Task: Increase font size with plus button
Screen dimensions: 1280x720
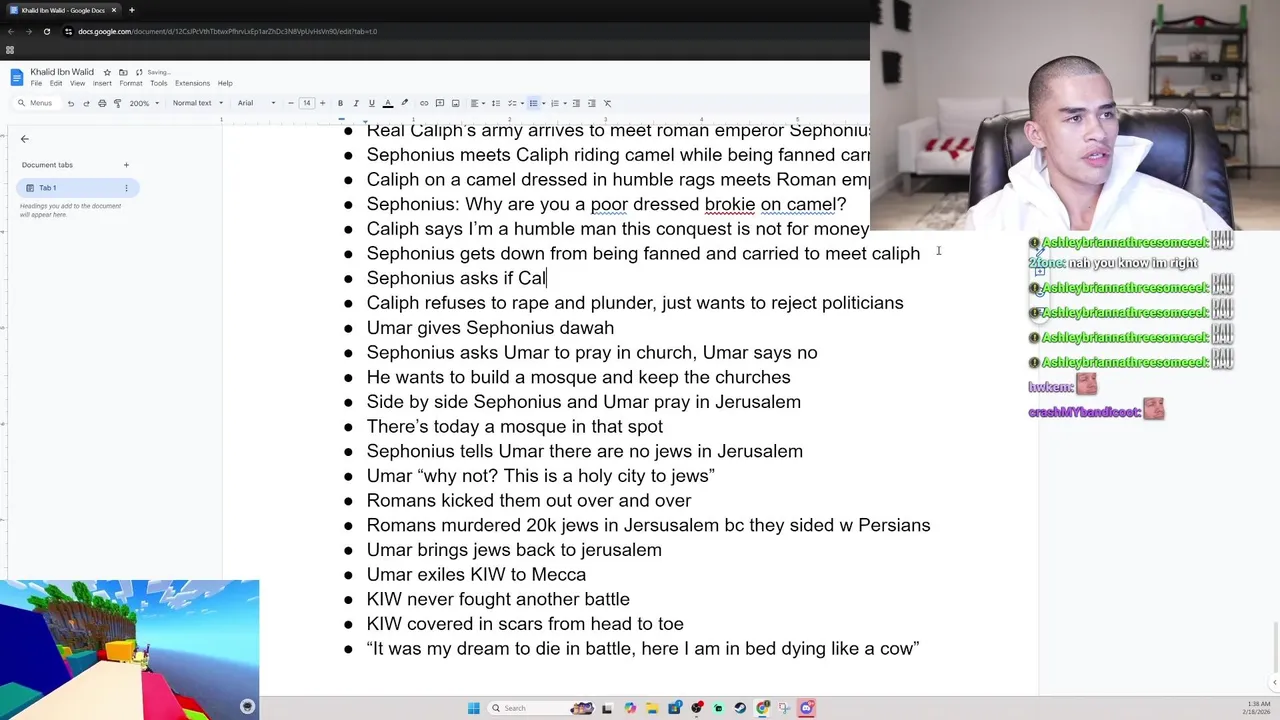Action: [322, 103]
